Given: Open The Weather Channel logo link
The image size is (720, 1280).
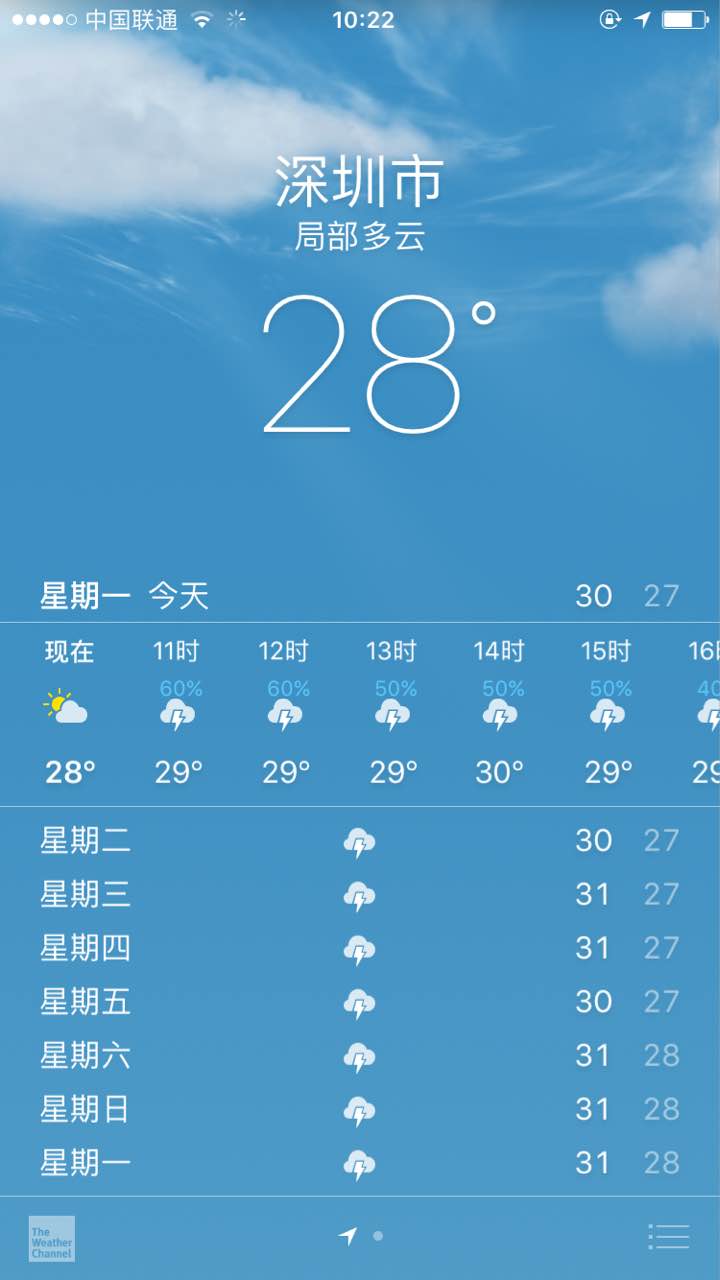Looking at the screenshot, I should click(52, 1238).
